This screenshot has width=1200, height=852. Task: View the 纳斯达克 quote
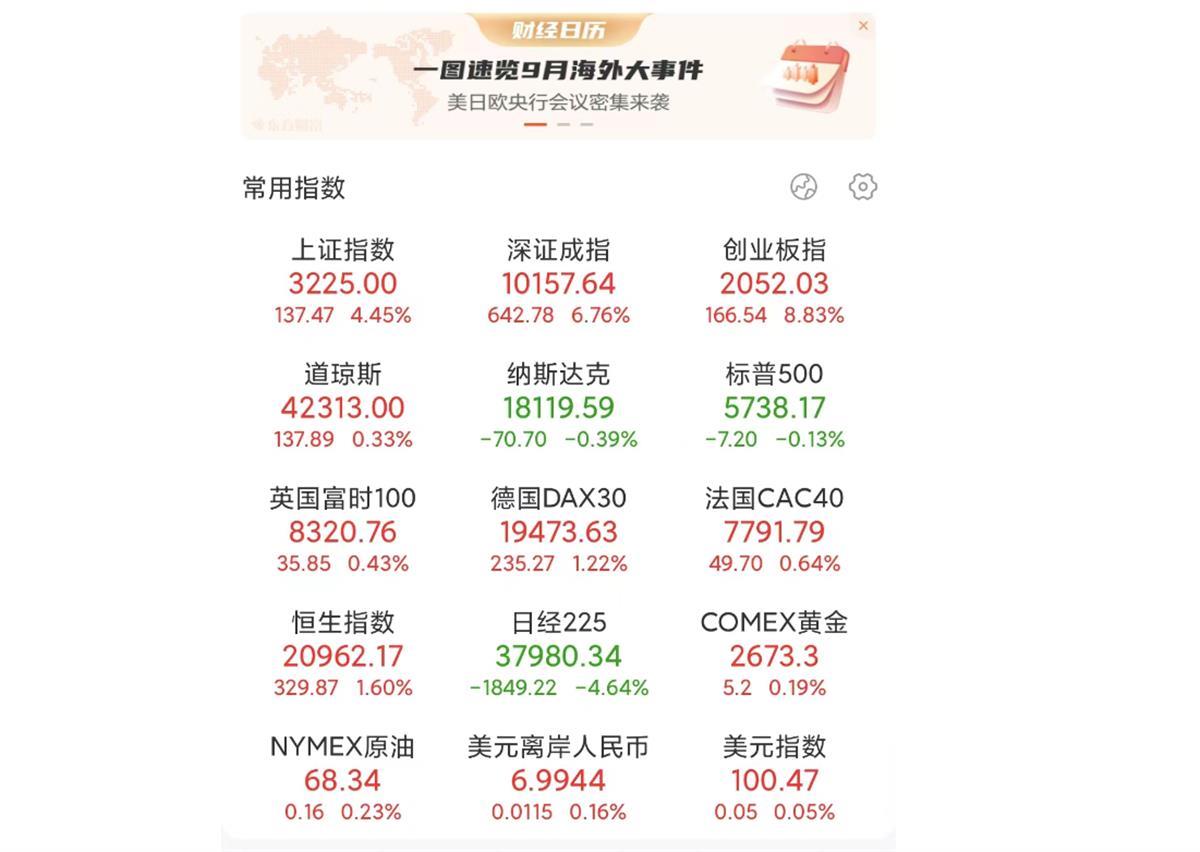(558, 407)
